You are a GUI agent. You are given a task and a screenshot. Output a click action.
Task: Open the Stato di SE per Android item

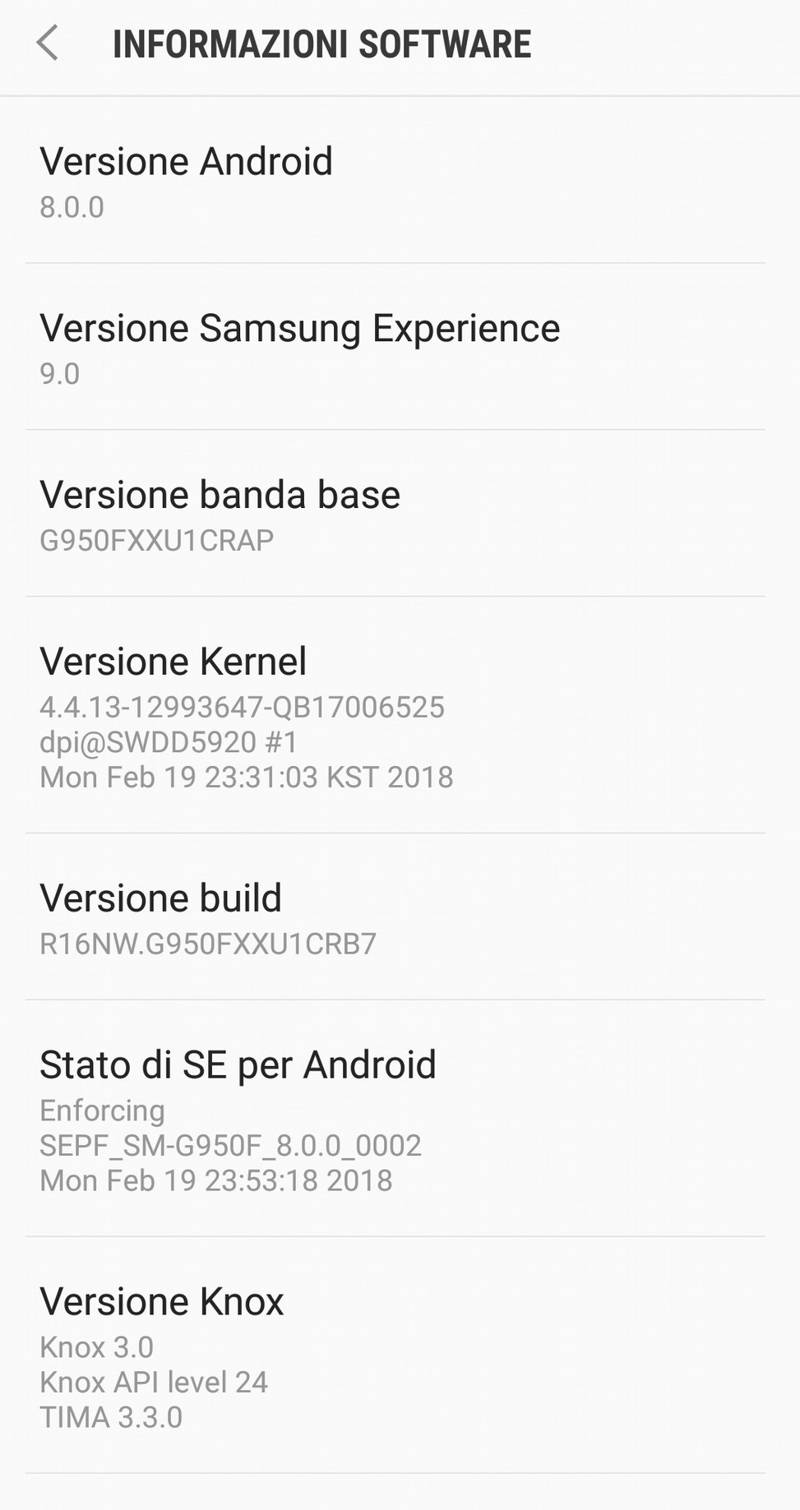237,1065
